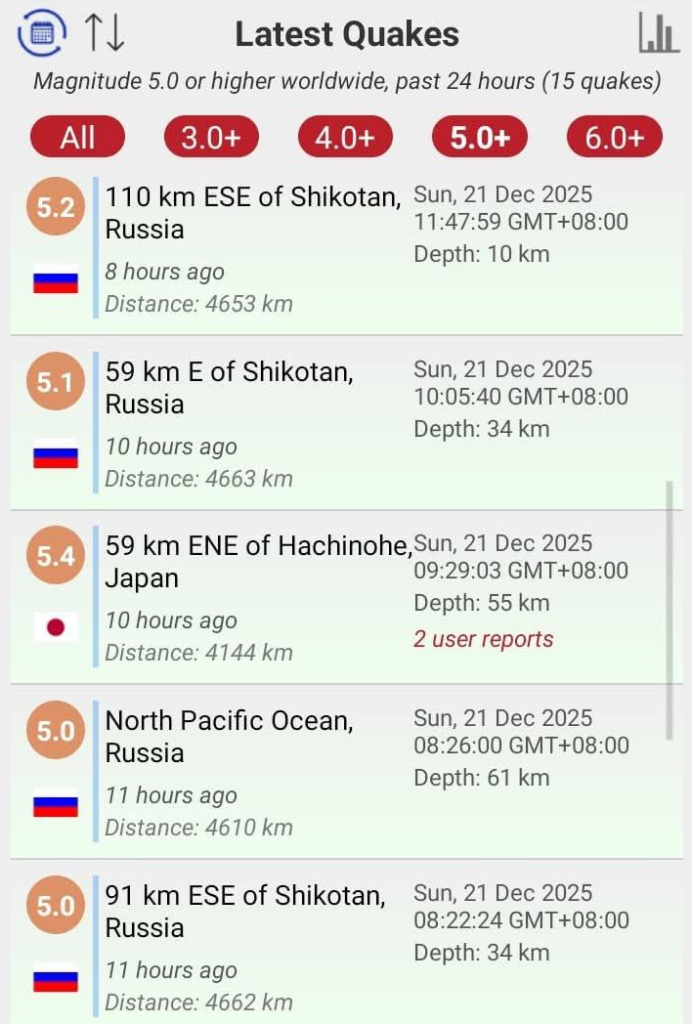Show quakes of all magnitudes
Screen dimensions: 692x1024
point(77,138)
